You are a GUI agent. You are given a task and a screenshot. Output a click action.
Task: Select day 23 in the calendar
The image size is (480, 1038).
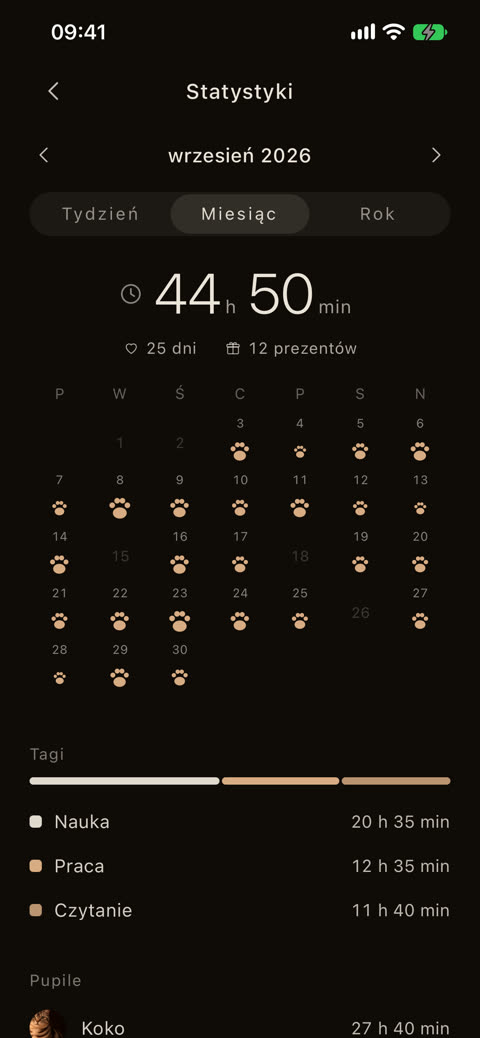pos(179,610)
